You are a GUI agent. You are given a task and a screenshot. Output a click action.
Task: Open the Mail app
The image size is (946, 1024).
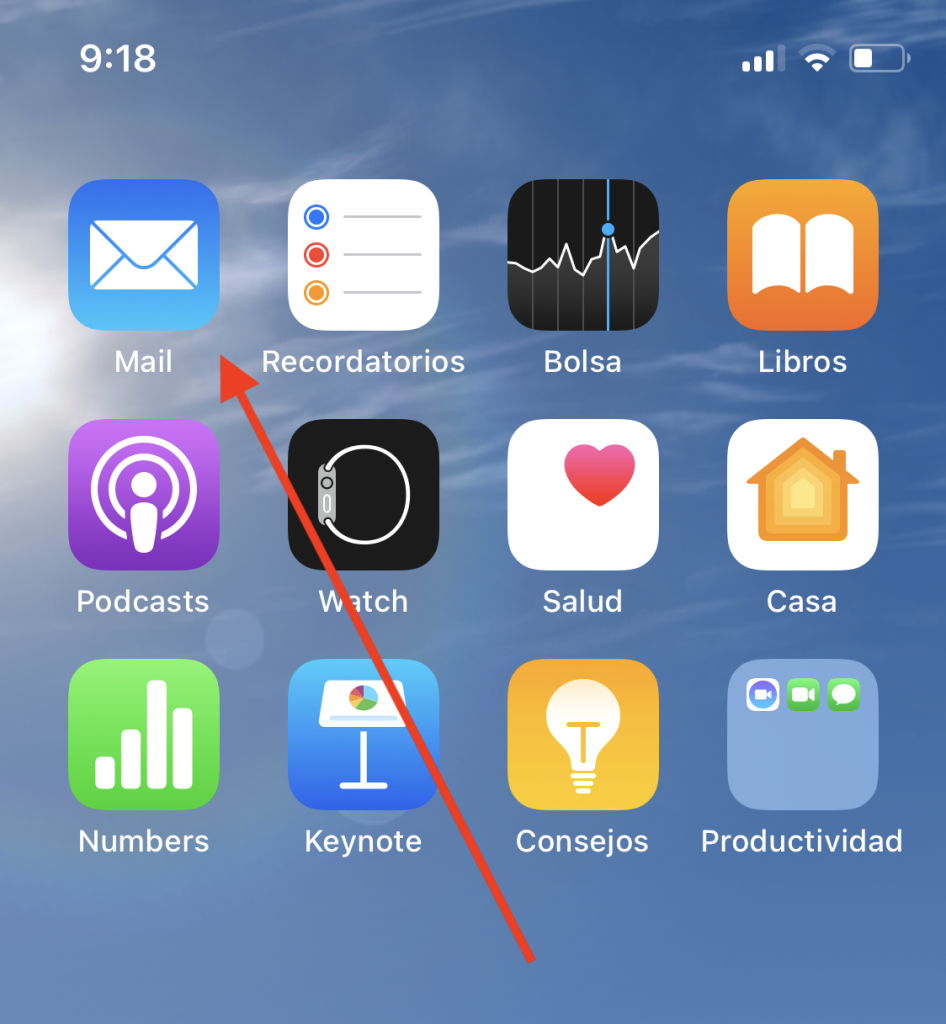tap(143, 255)
